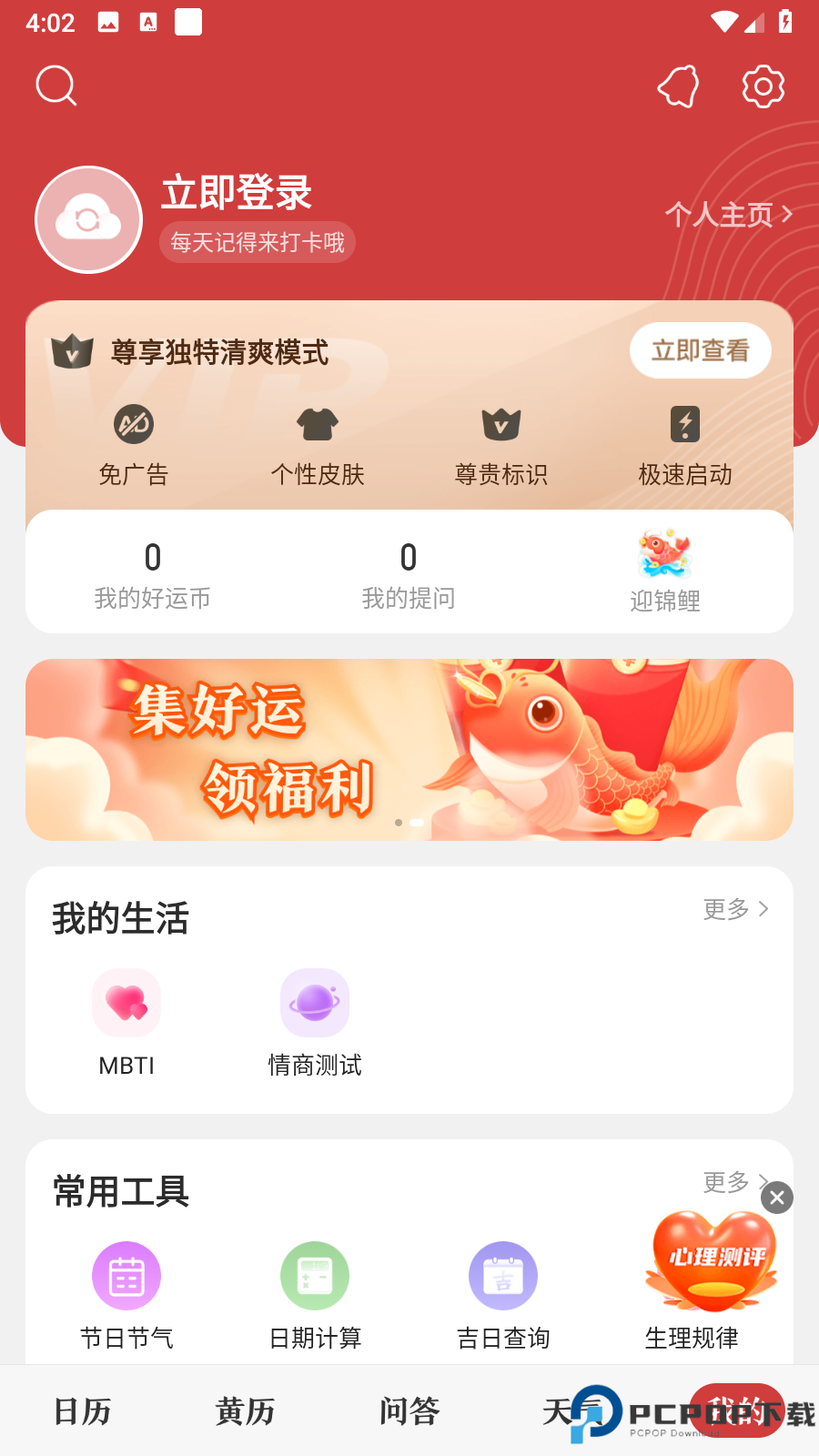This screenshot has width=819, height=1456.
Task: Open the settings gear
Action: [x=763, y=86]
